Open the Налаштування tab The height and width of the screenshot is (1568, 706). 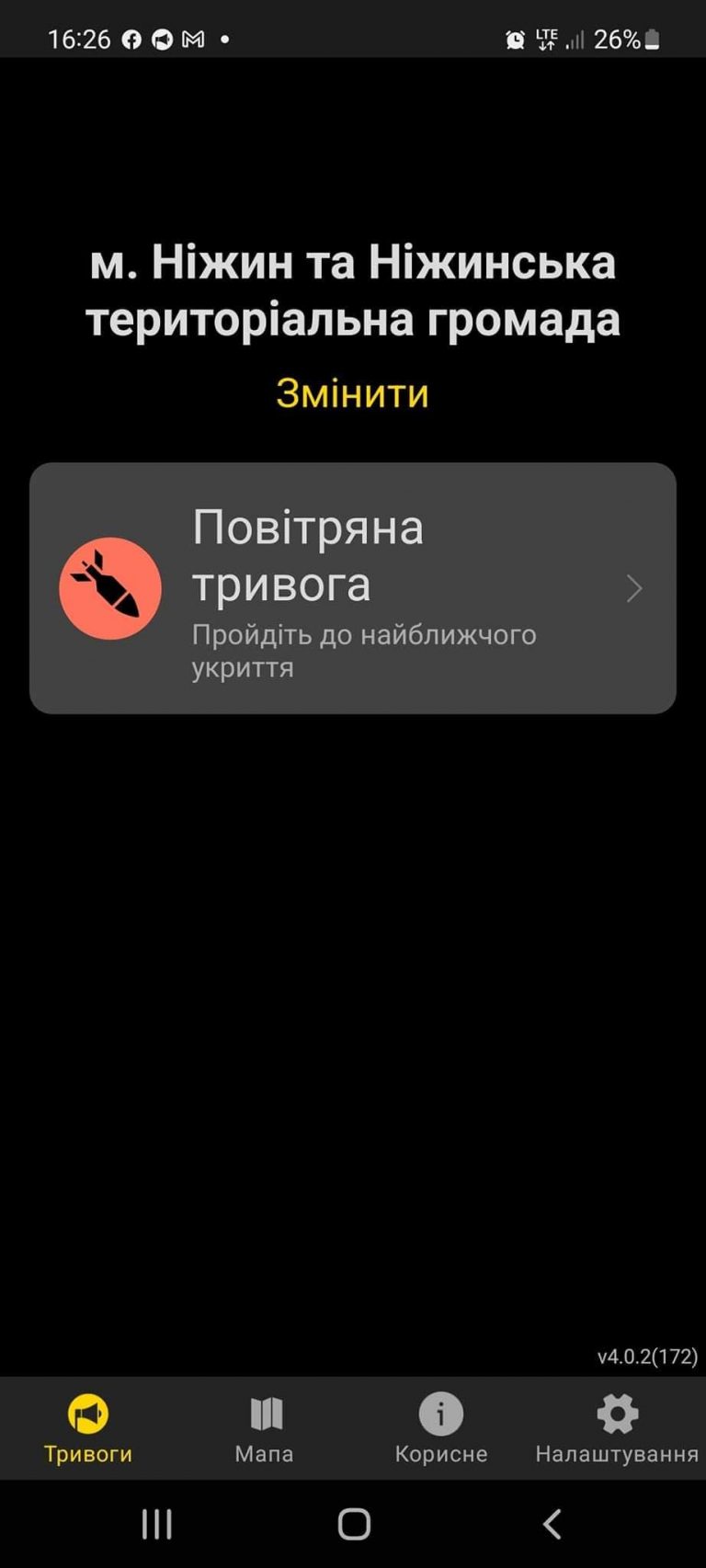[x=617, y=1427]
